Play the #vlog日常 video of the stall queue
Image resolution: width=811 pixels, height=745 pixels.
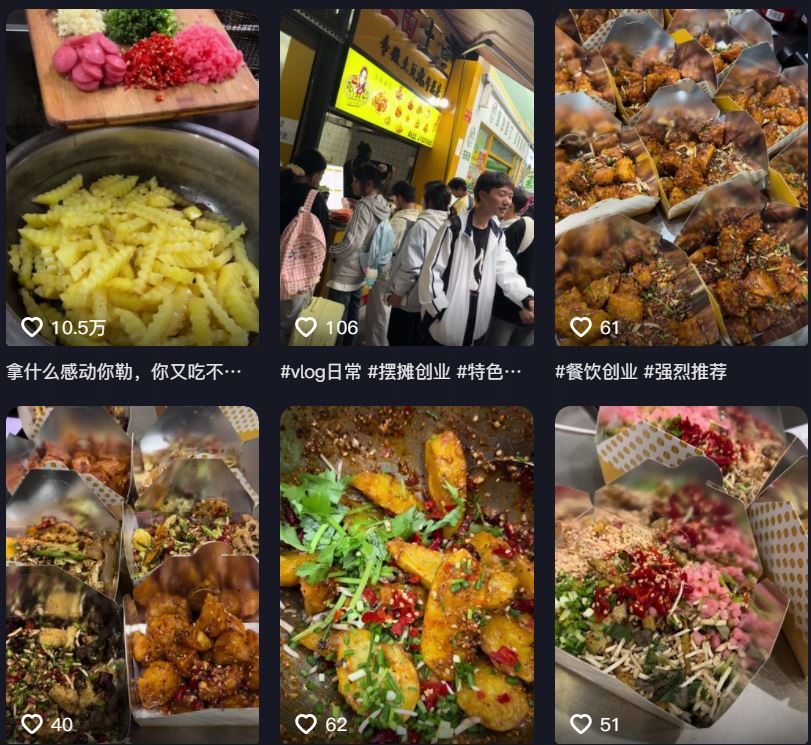coord(406,178)
